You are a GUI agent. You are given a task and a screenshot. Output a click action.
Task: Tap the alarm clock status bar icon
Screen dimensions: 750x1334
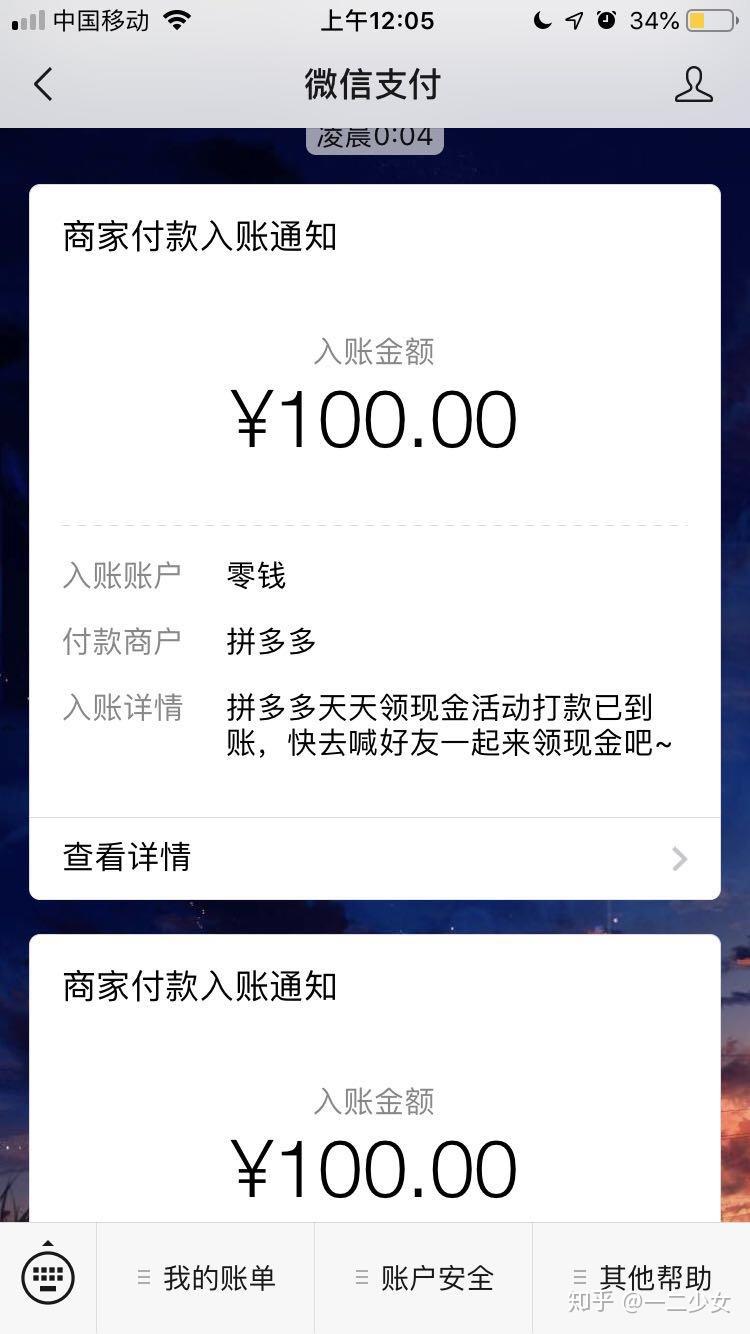(x=607, y=18)
